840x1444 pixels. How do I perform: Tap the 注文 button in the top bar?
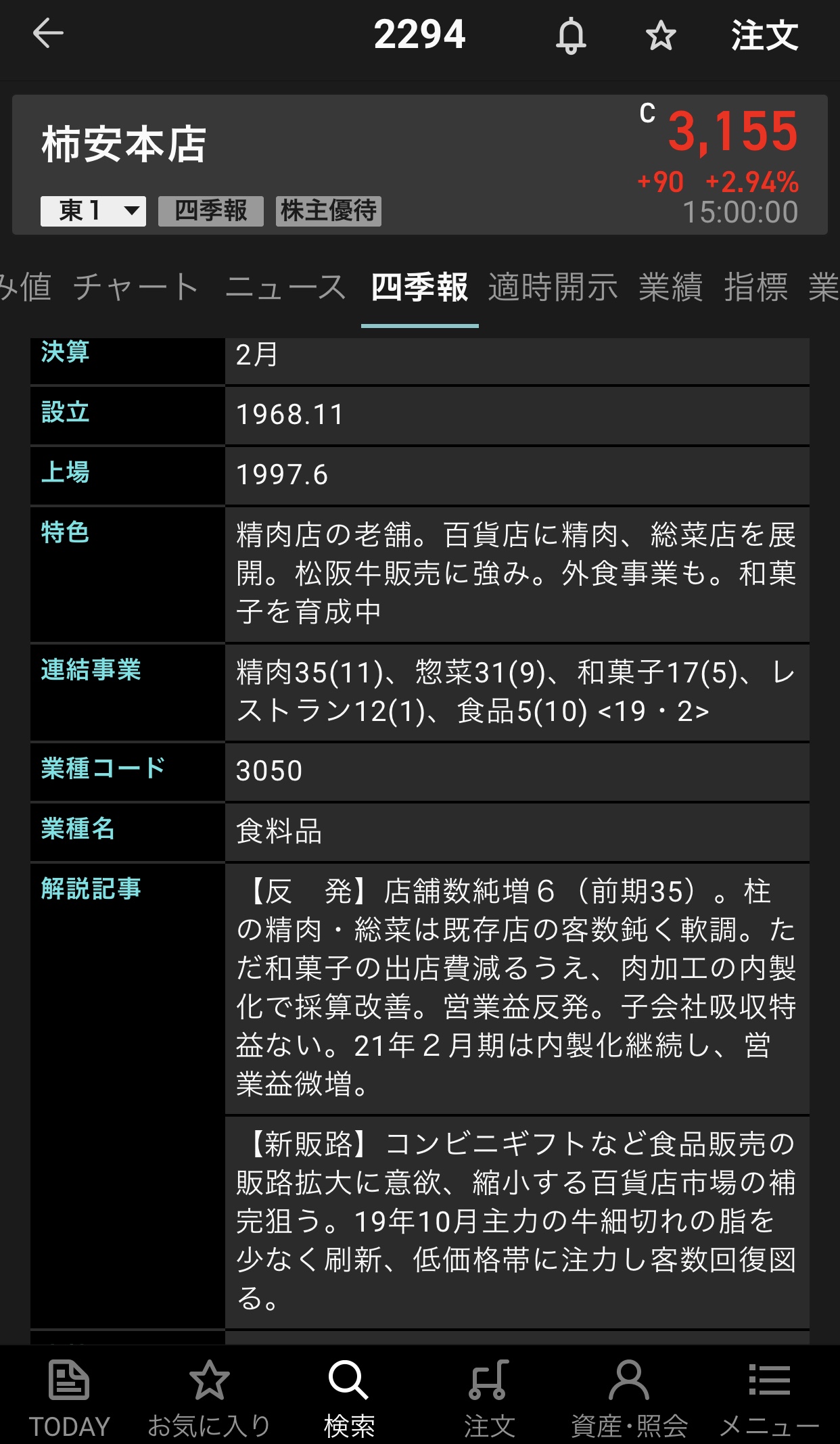click(x=764, y=36)
